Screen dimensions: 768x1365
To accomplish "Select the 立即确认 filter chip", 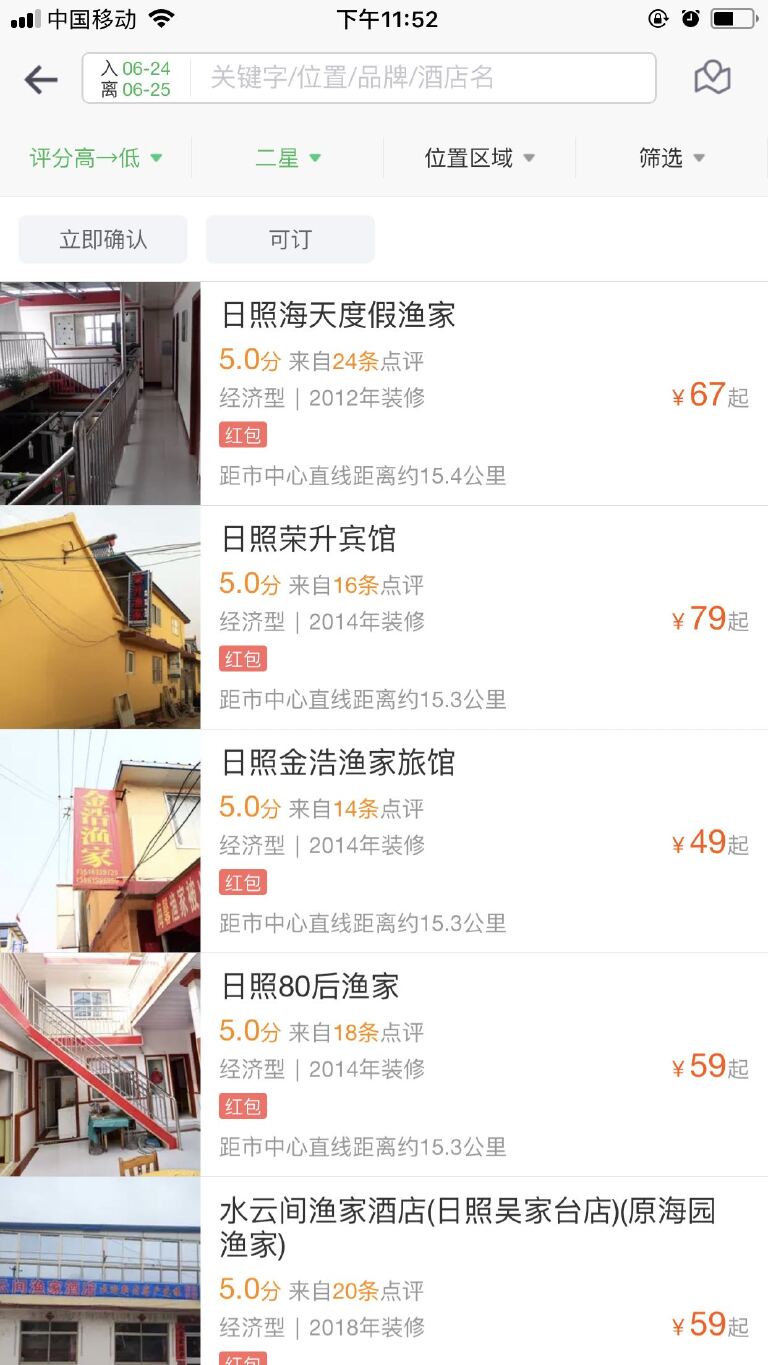I will [x=103, y=240].
